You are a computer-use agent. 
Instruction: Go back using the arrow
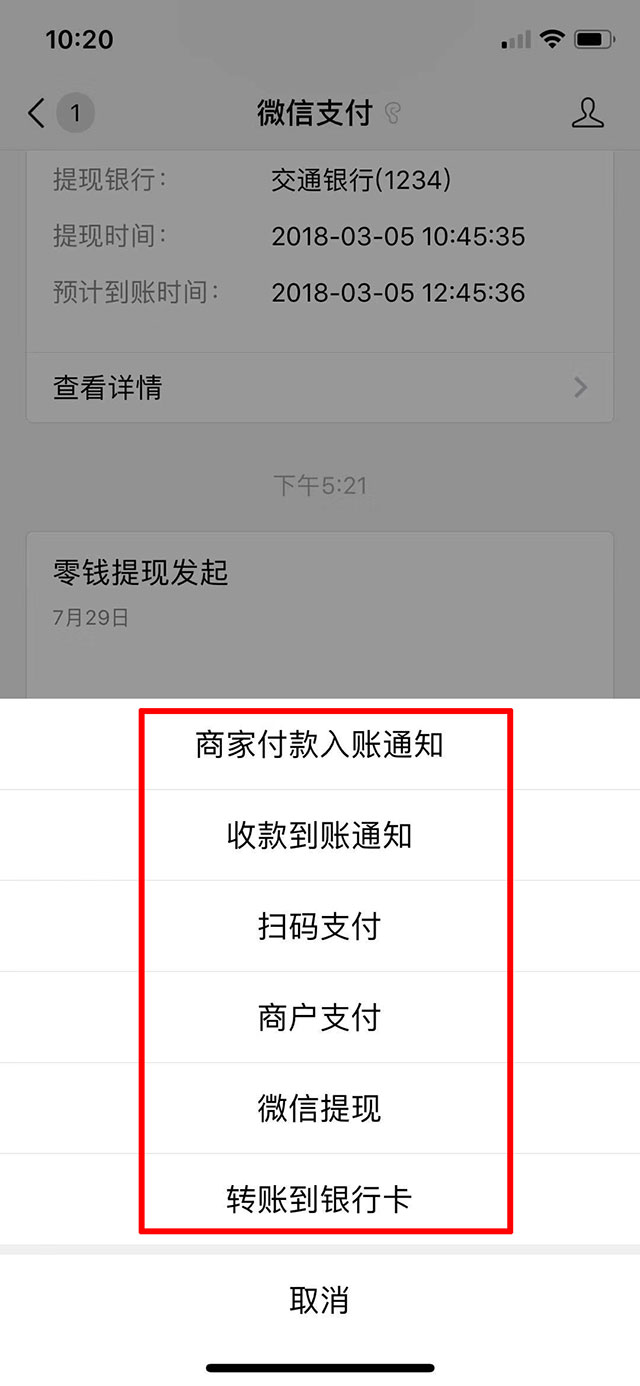[x=37, y=113]
